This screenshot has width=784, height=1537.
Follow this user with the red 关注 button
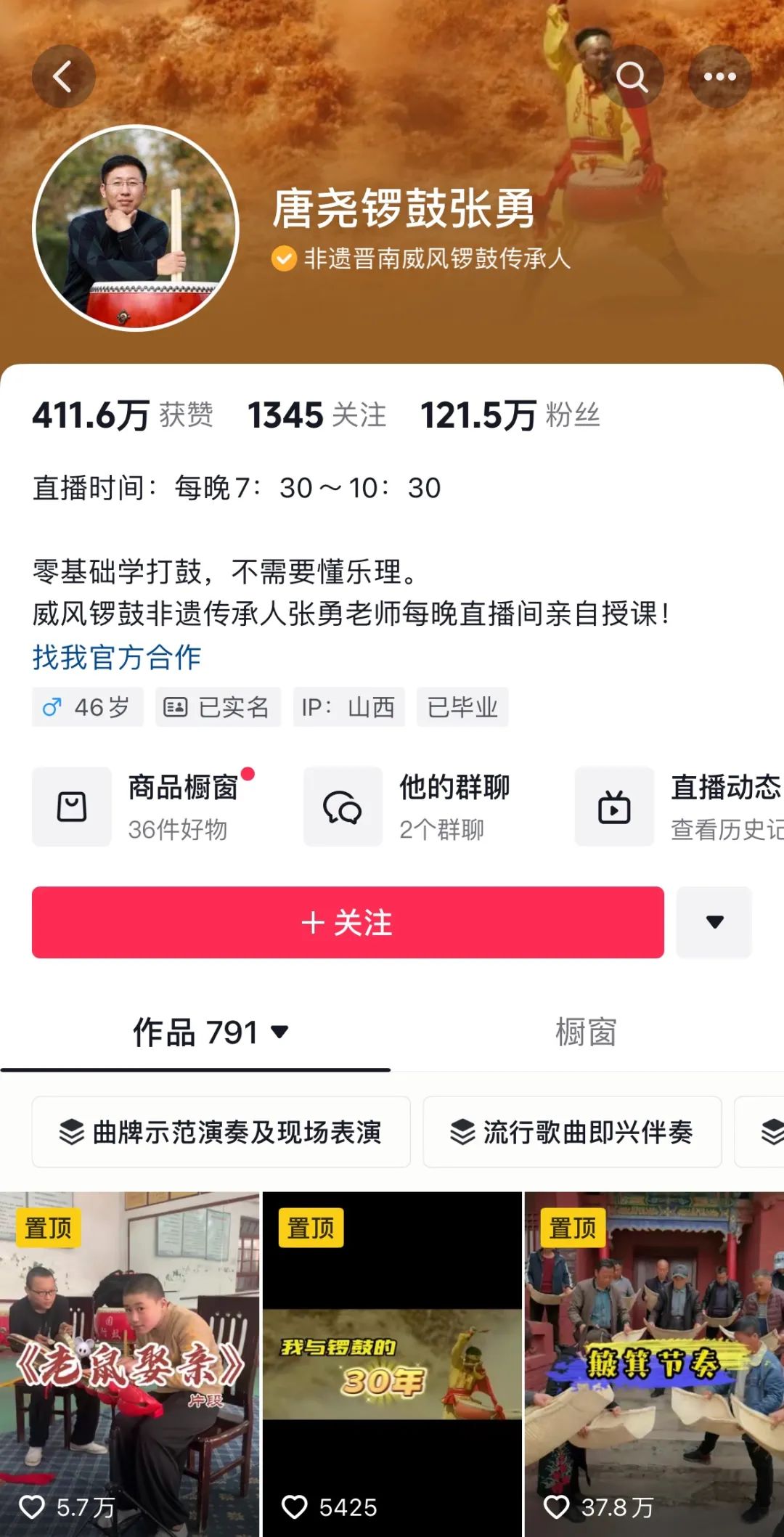[x=348, y=922]
